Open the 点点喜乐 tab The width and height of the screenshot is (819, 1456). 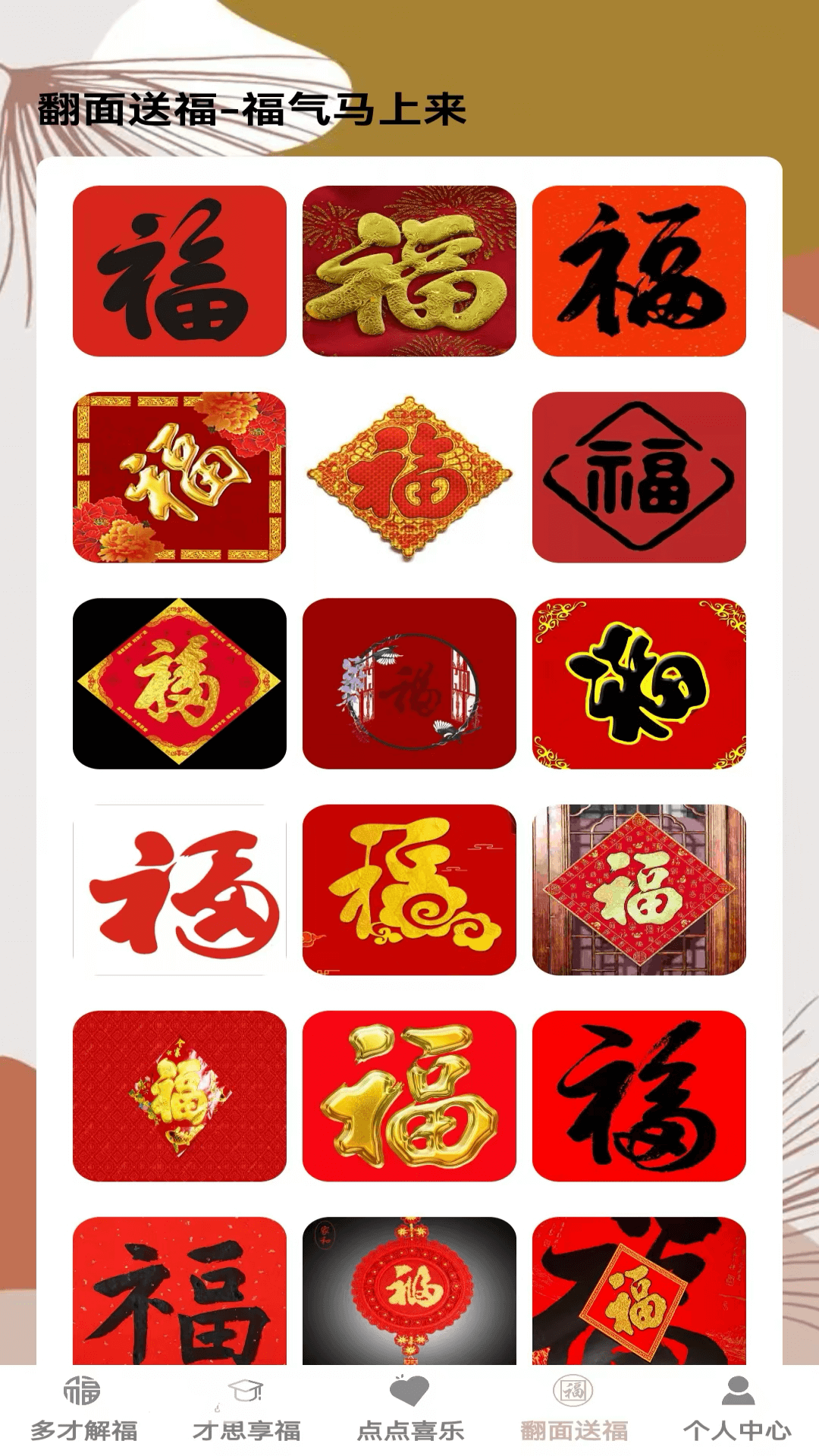[409, 1410]
